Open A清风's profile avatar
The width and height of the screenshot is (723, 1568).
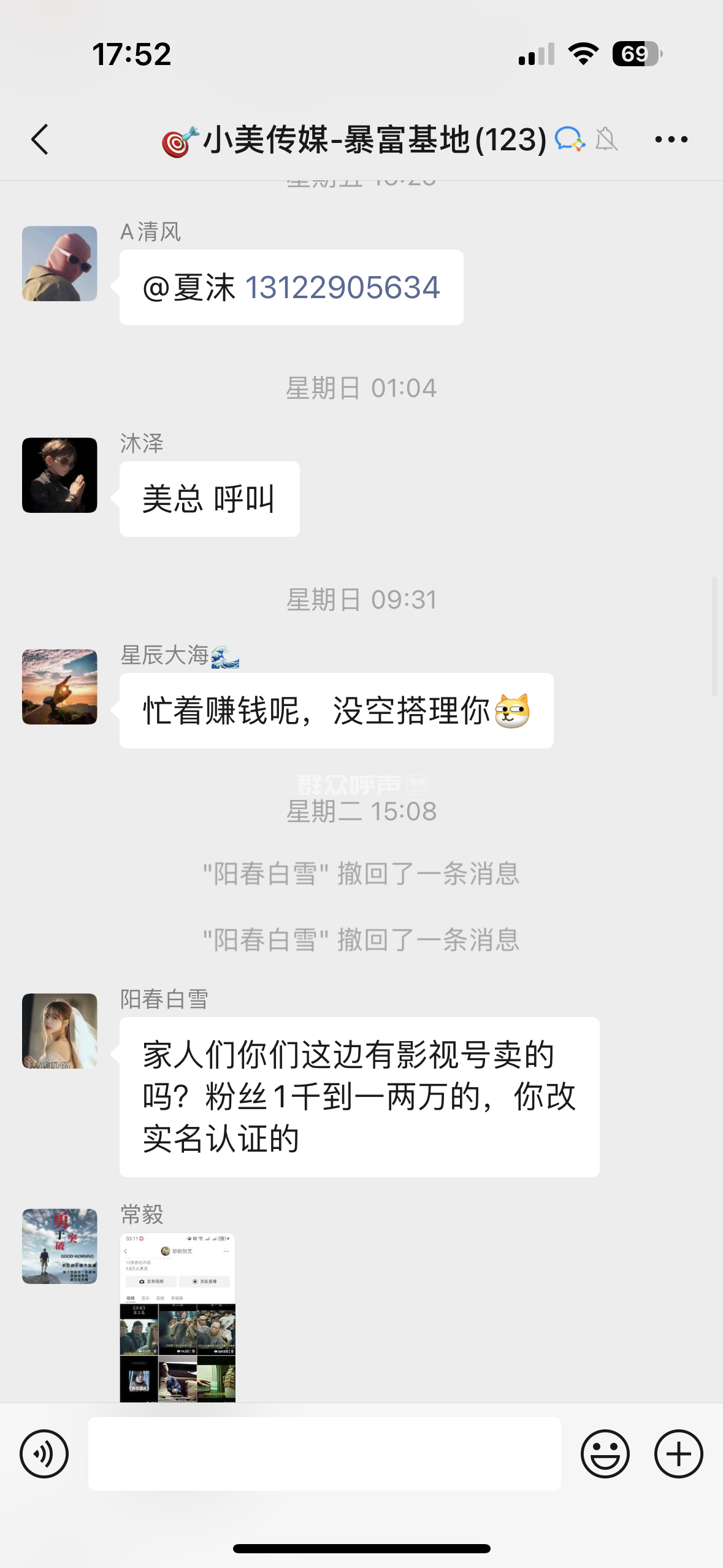click(59, 264)
